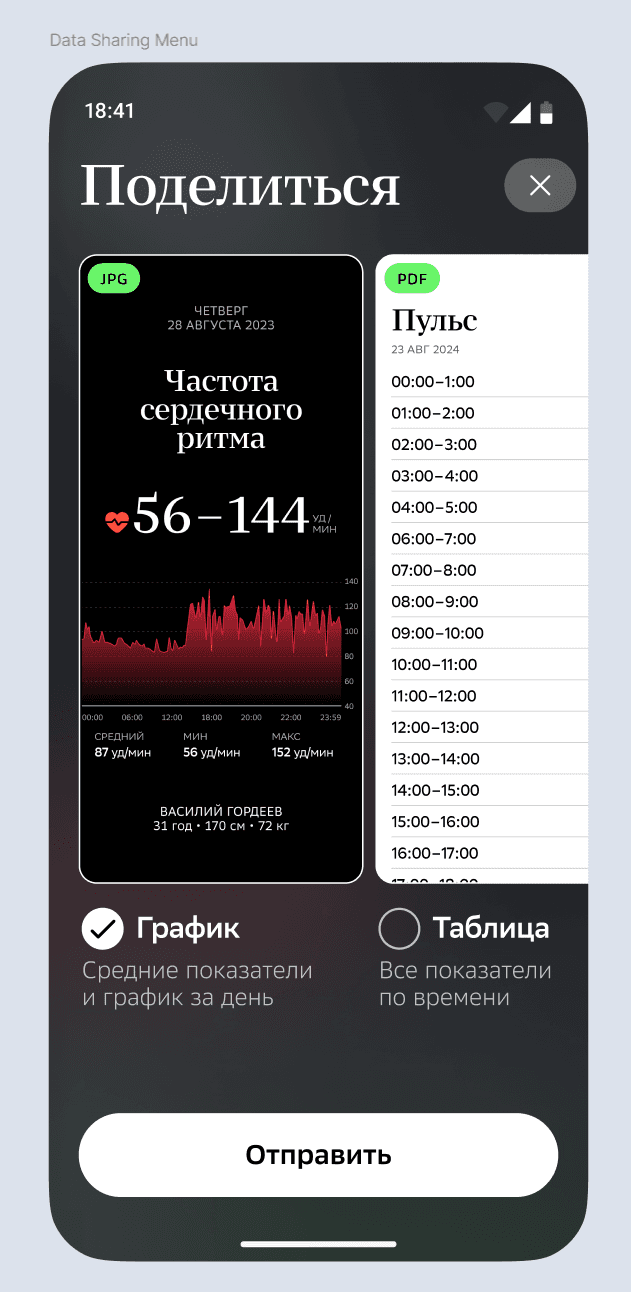Open the PDF Пульс table preview
Screen dimensions: 631x1292
click(x=482, y=568)
